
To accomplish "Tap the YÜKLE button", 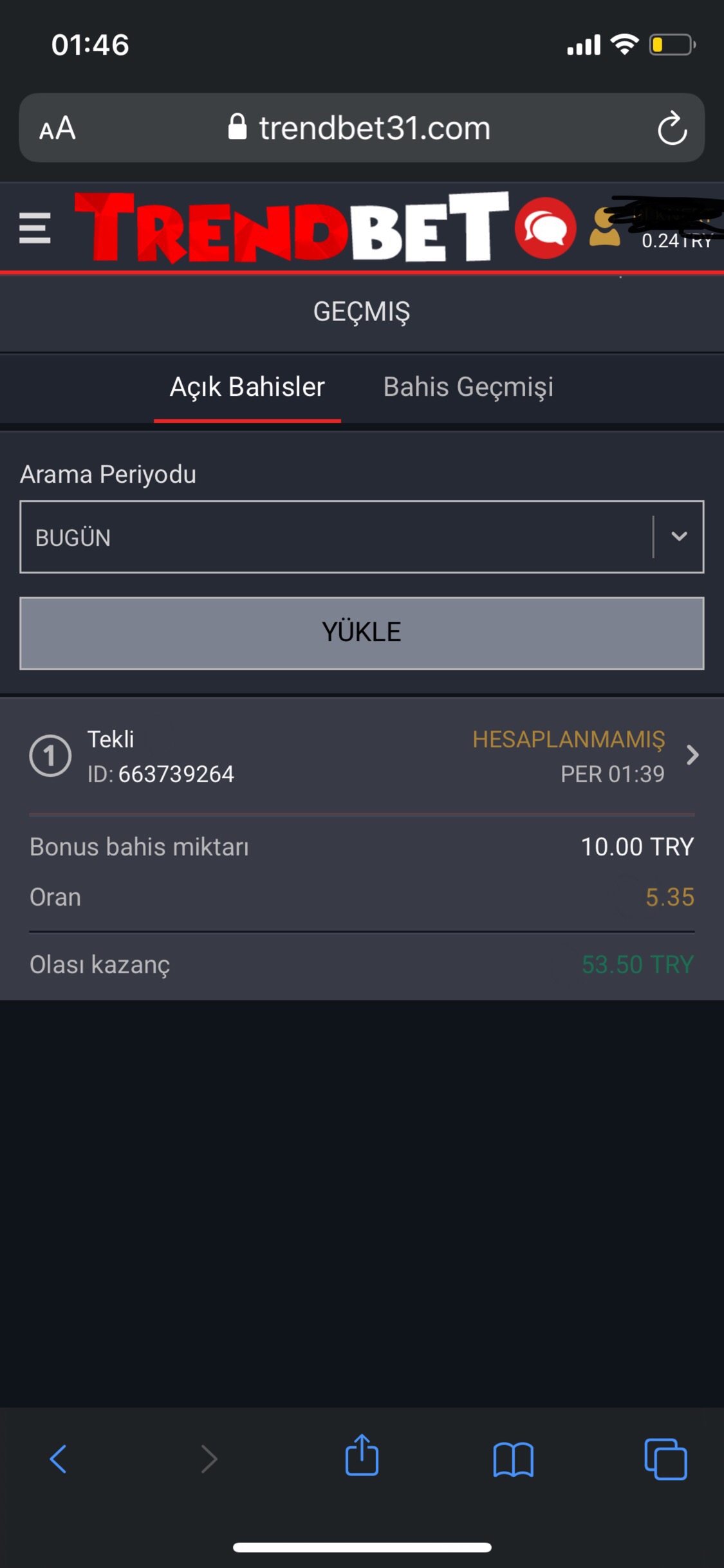I will click(x=362, y=633).
